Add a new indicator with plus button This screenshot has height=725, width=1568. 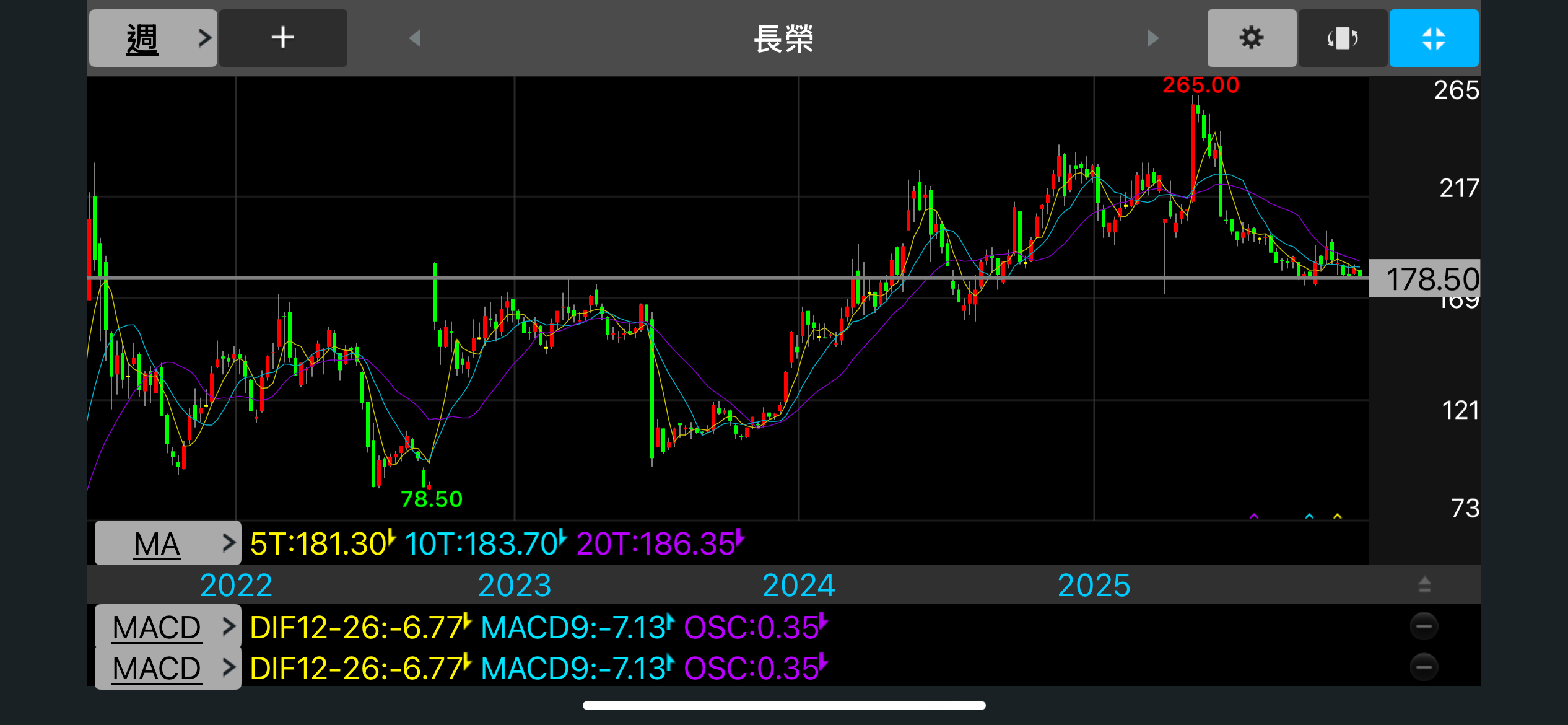[x=283, y=38]
